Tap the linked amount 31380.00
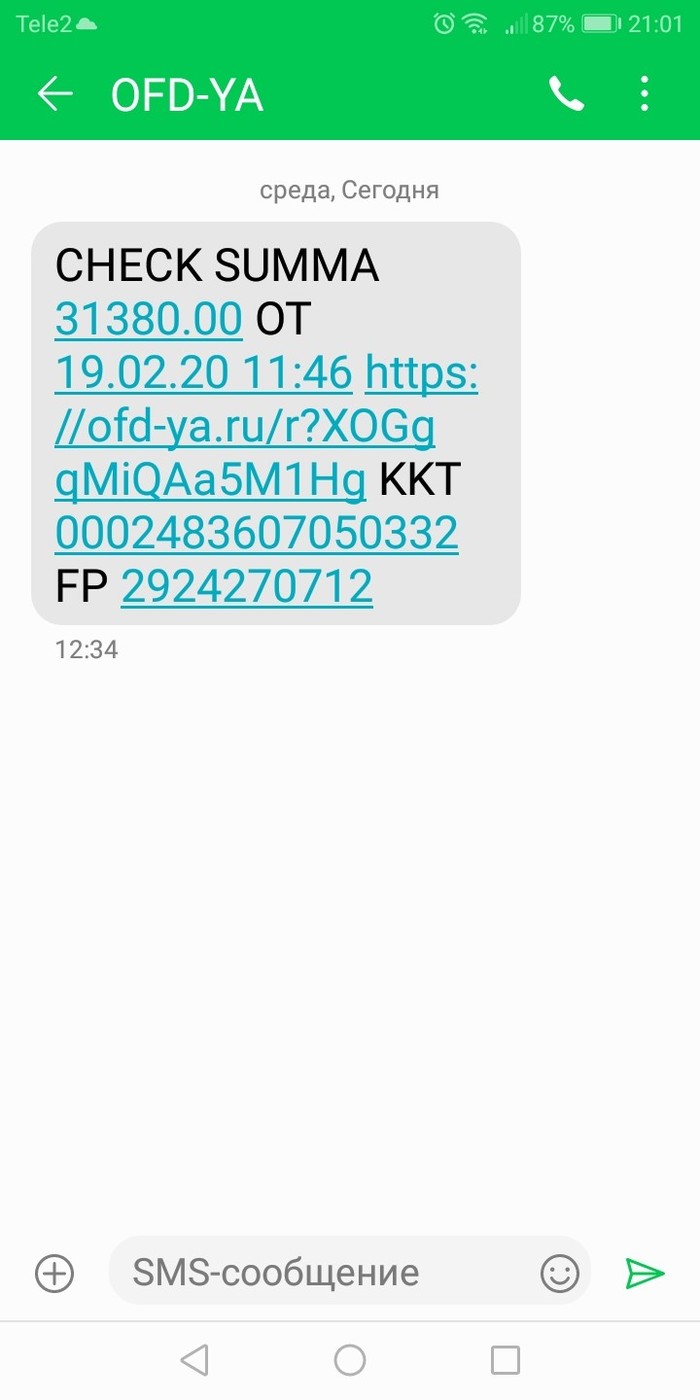The width and height of the screenshot is (700, 1400). 148,320
